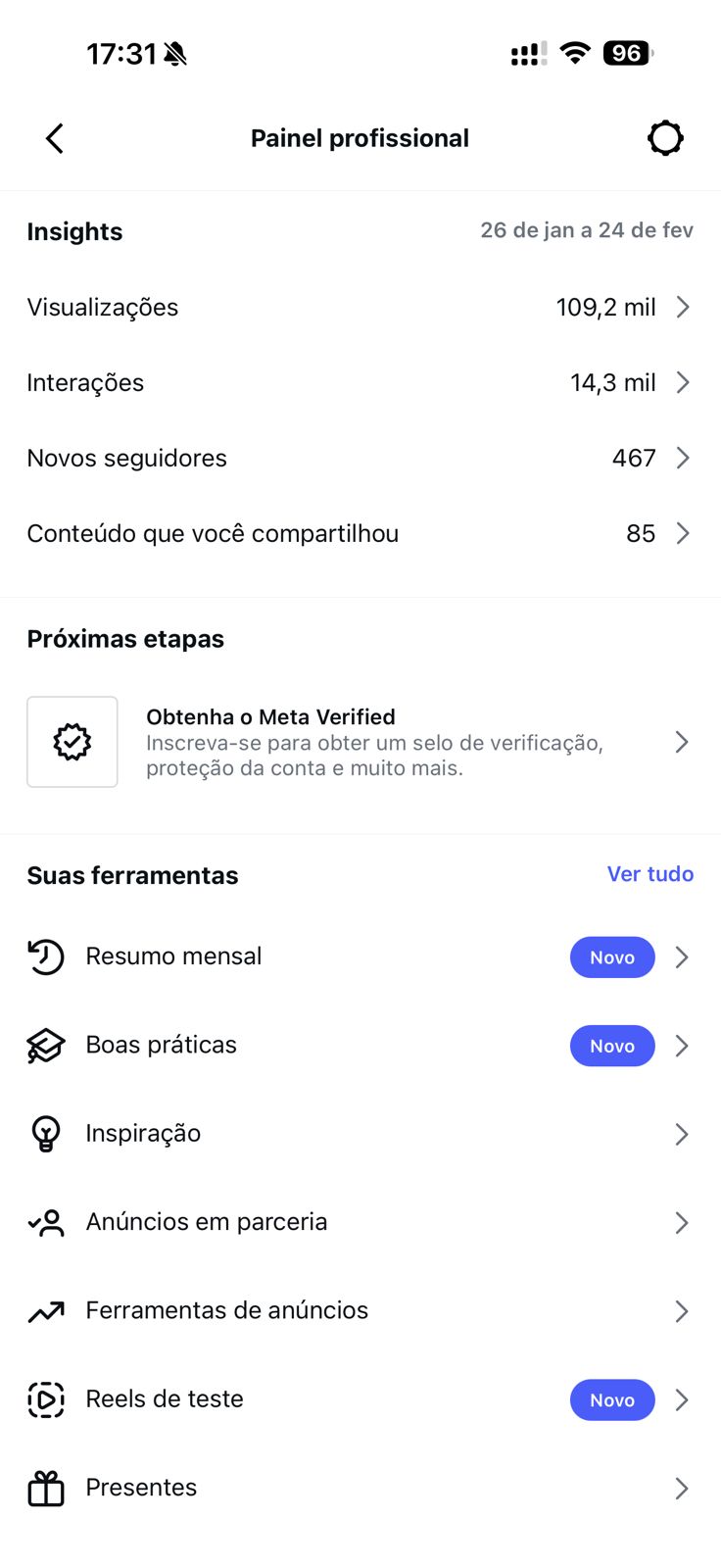Open Visualizações insights
Image resolution: width=721 pixels, height=1568 pixels.
coord(360,308)
